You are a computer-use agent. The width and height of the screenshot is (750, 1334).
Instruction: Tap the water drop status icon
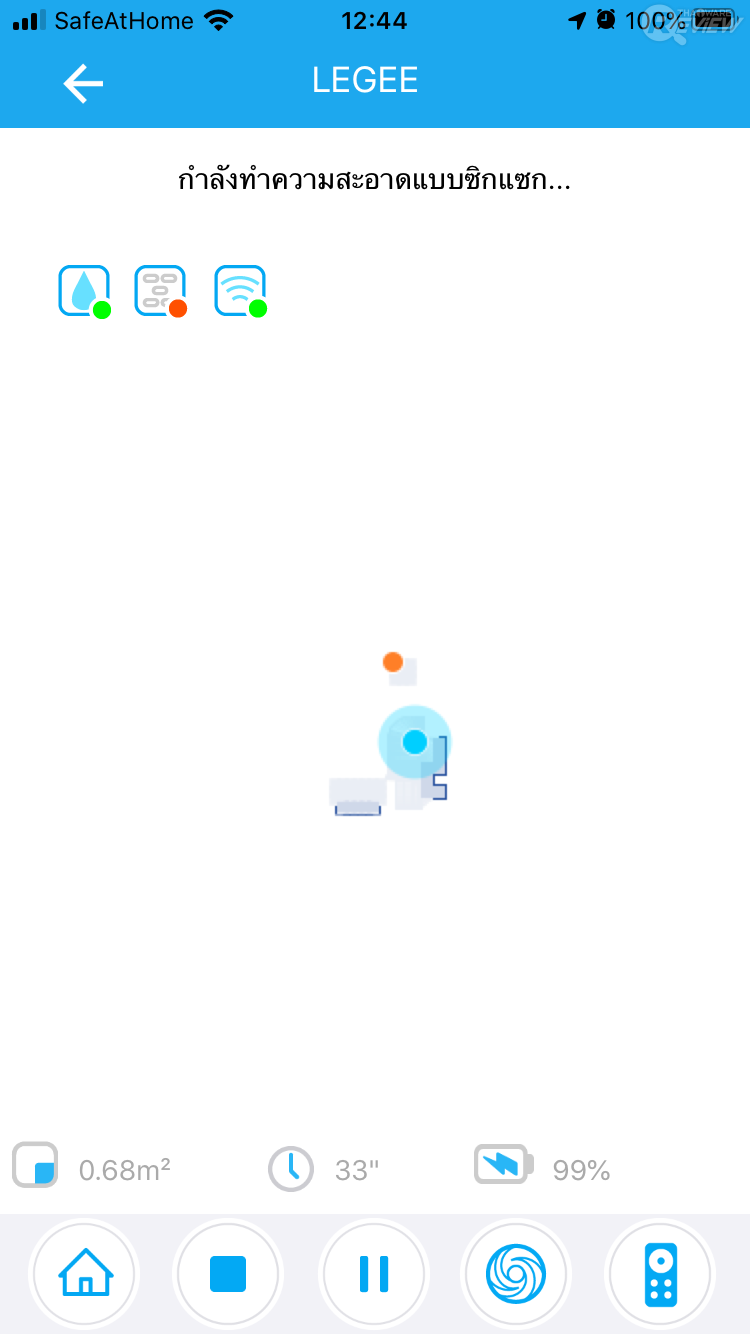[x=83, y=291]
